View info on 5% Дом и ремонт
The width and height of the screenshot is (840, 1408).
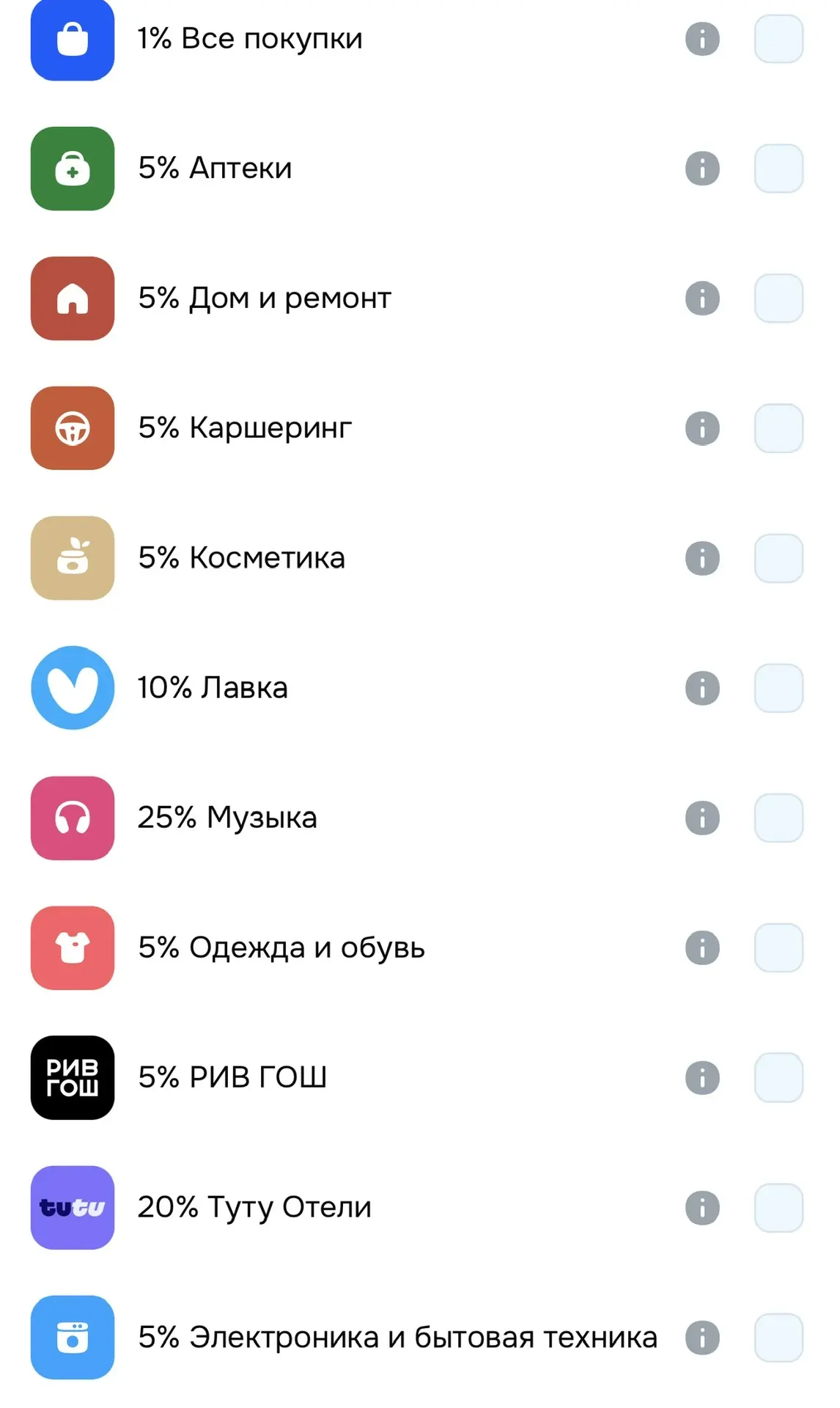click(702, 298)
